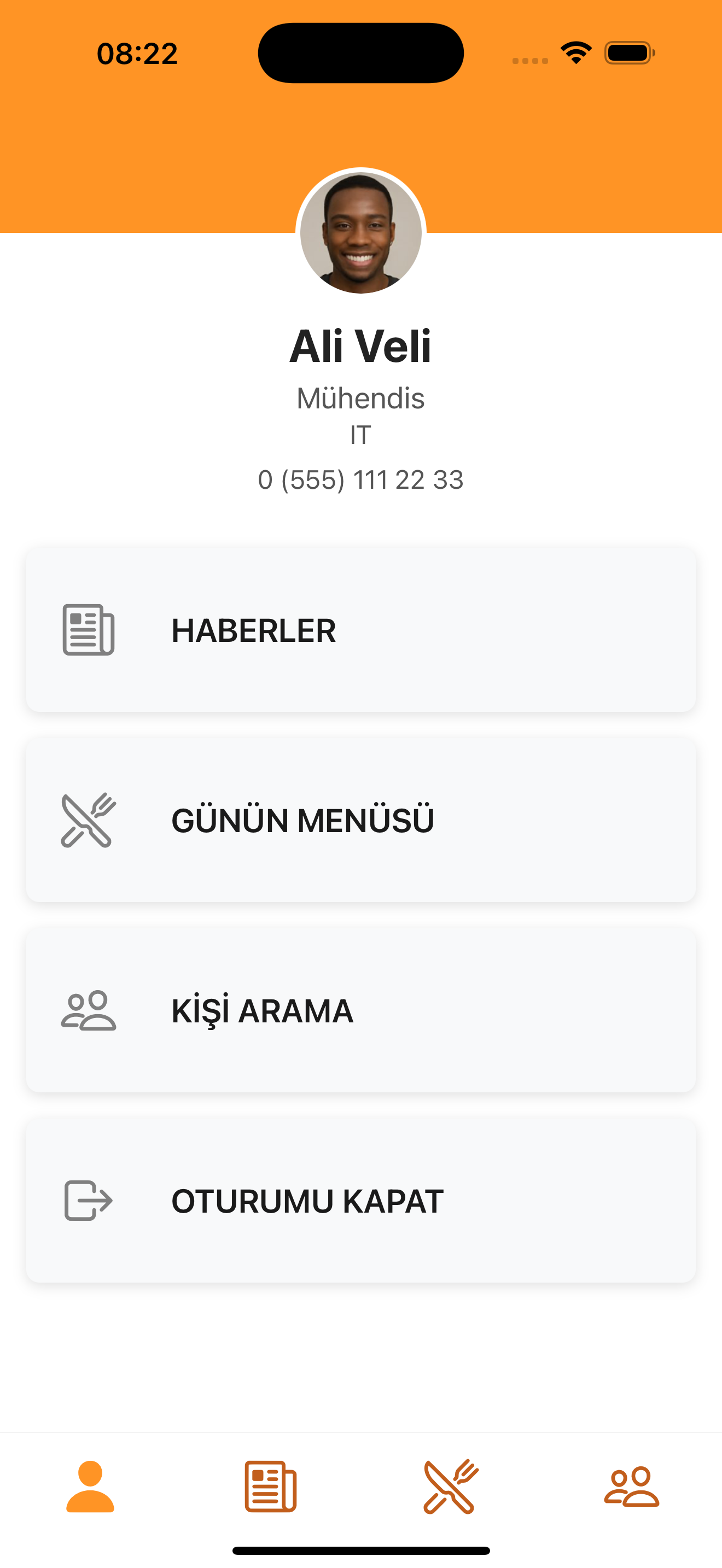Screen dimensions: 722x1568
Task: Switch to the profile tab
Action: (x=90, y=1487)
